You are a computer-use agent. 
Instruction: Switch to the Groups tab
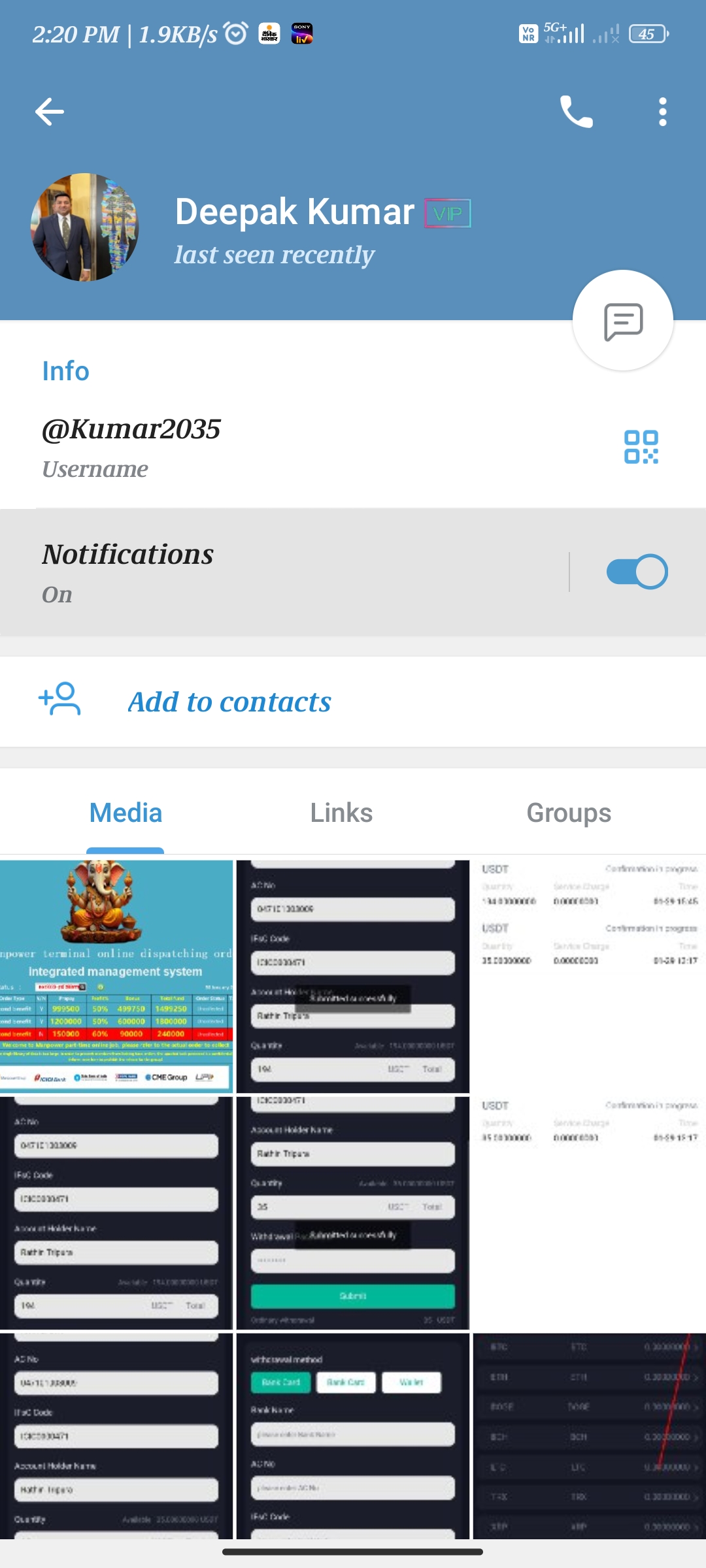569,813
